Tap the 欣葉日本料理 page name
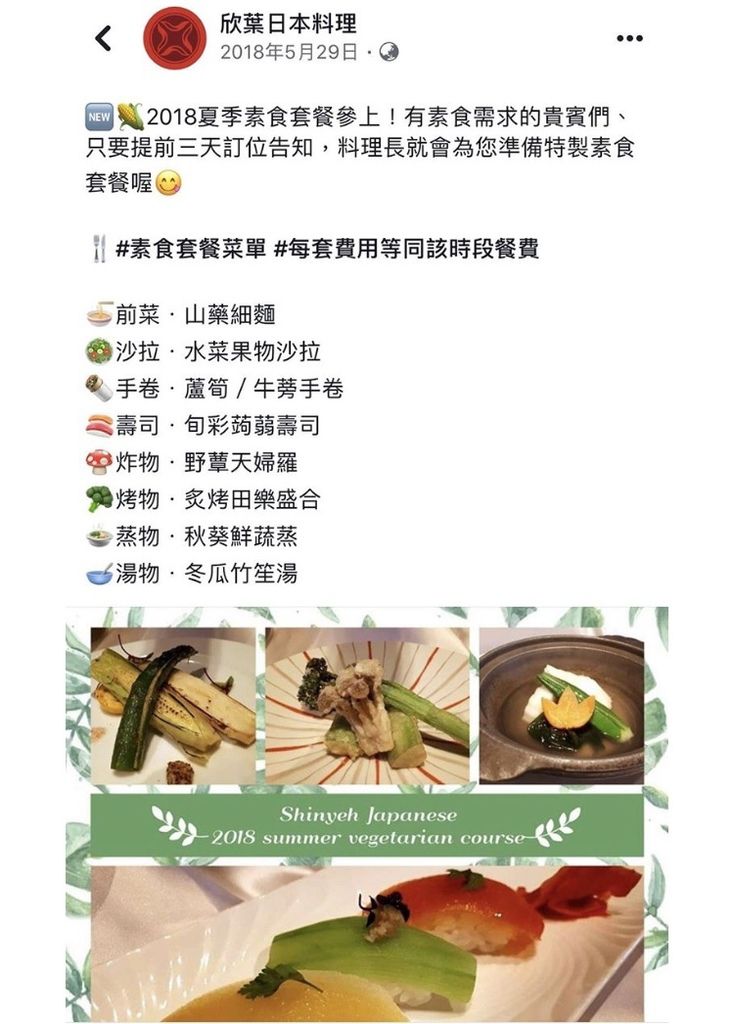Image resolution: width=734 pixels, height=1024 pixels. (288, 23)
